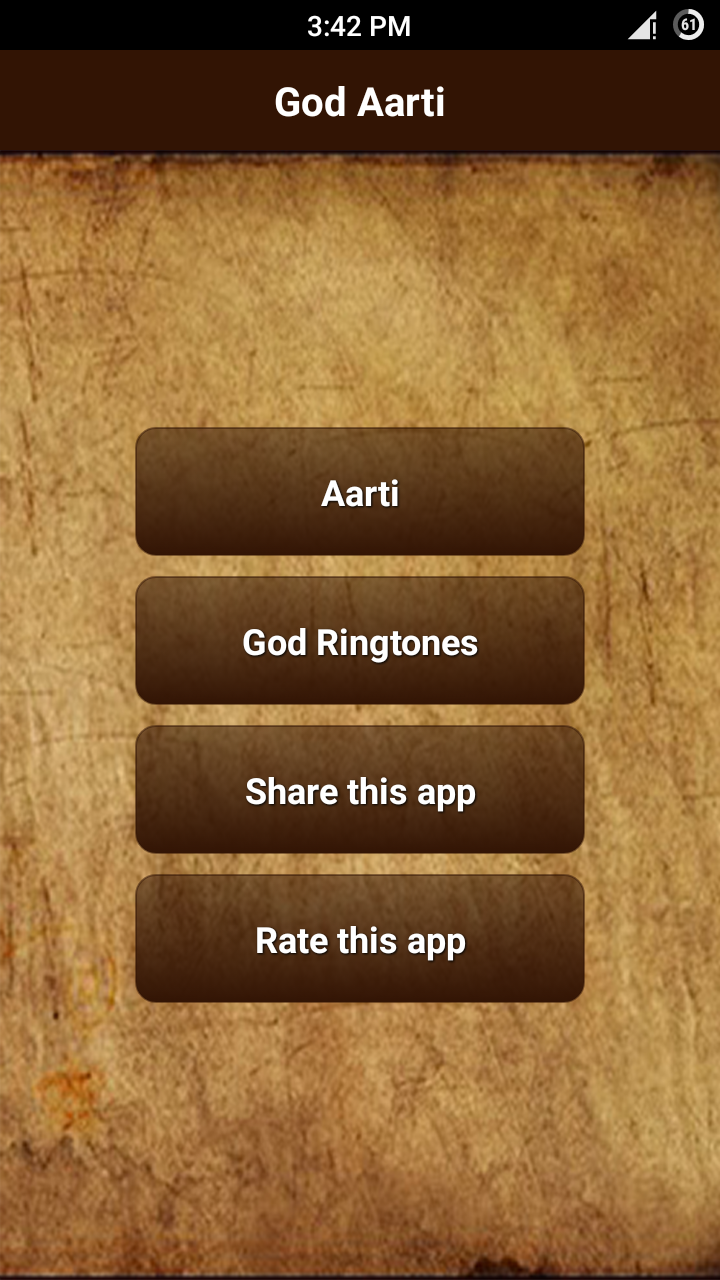Tap the app header reading God Aarti
720x1280 pixels.
pos(360,100)
